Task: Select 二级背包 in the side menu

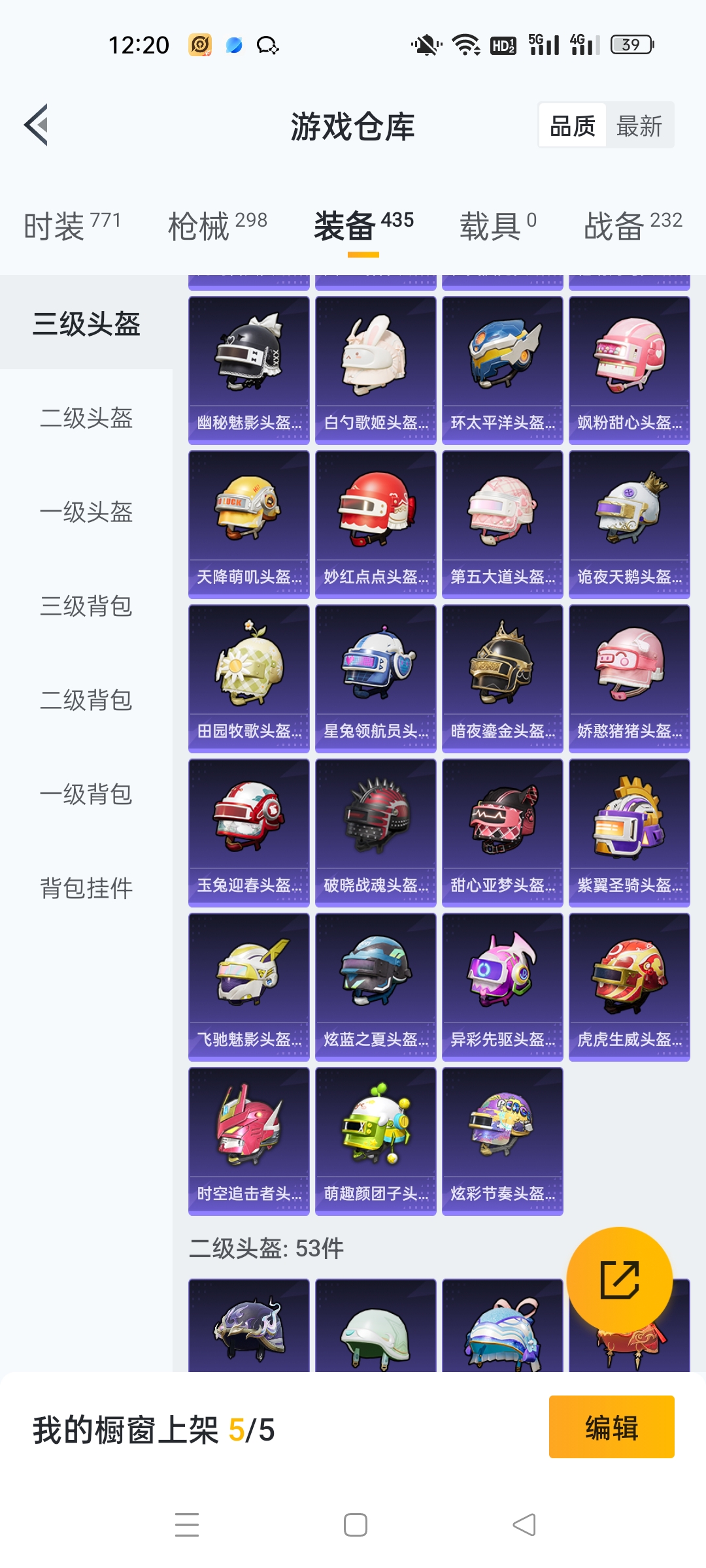Action: click(86, 700)
